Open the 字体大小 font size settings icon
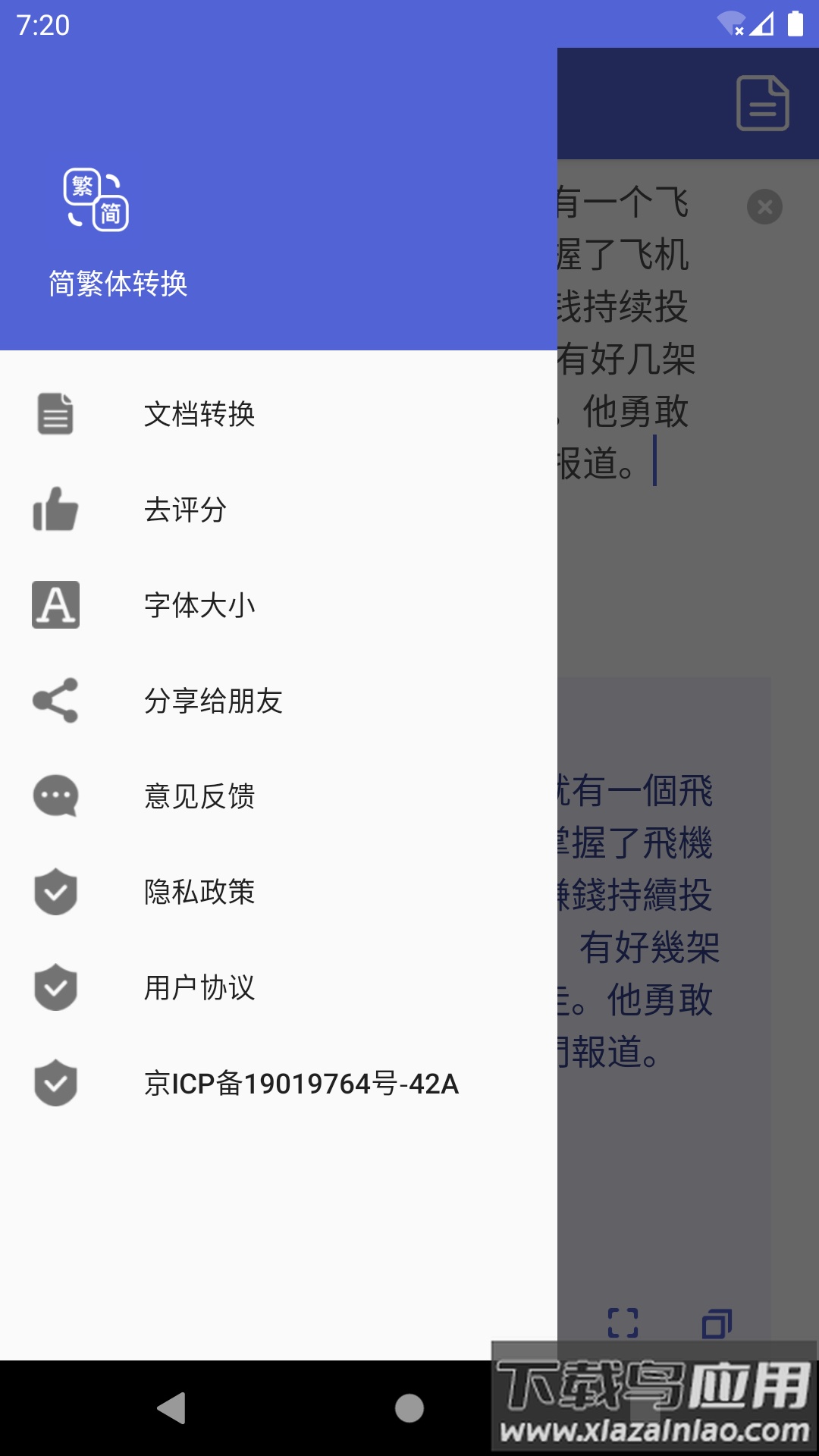The width and height of the screenshot is (819, 1456). 55,605
